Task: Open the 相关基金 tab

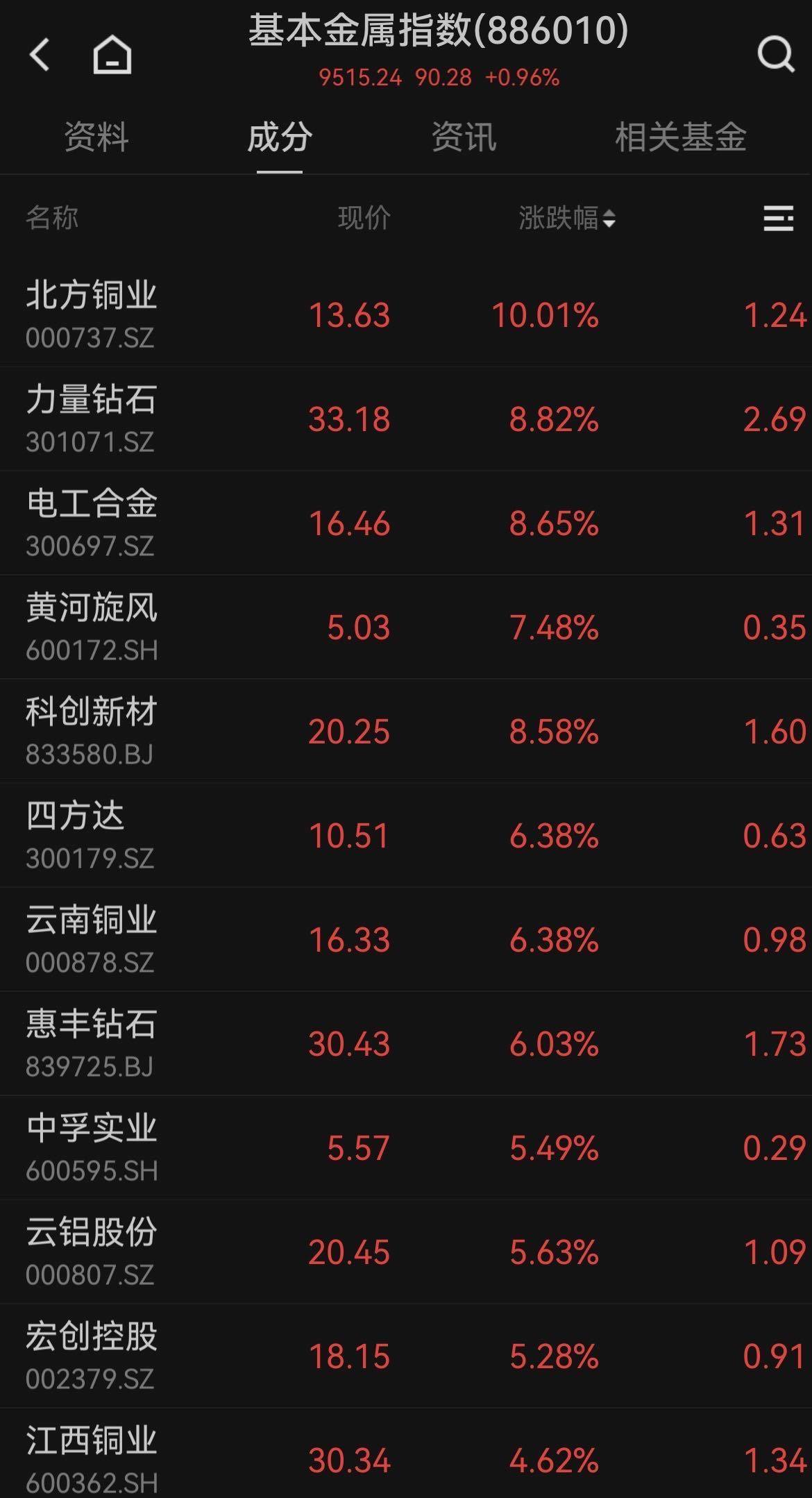Action: (x=681, y=136)
